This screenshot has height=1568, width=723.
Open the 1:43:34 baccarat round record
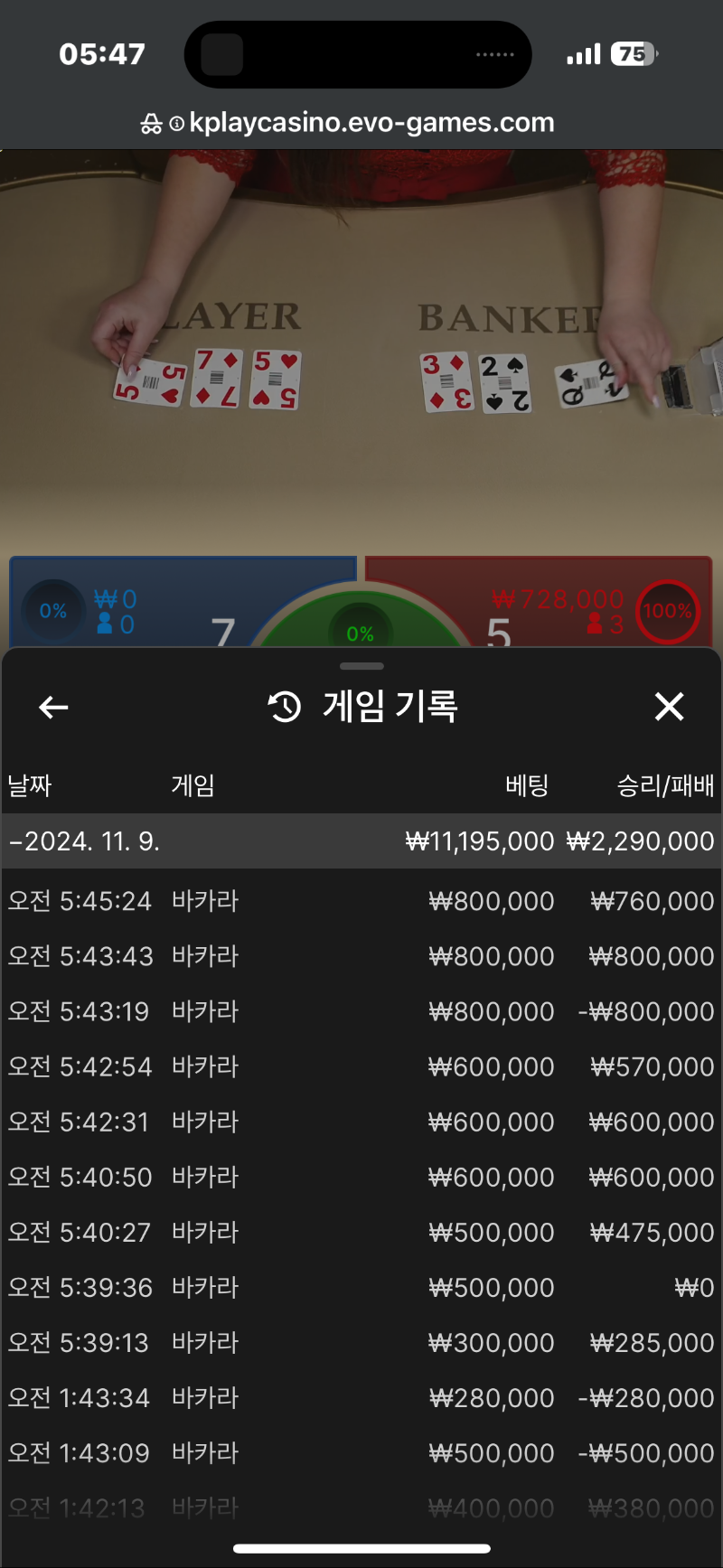click(361, 1397)
